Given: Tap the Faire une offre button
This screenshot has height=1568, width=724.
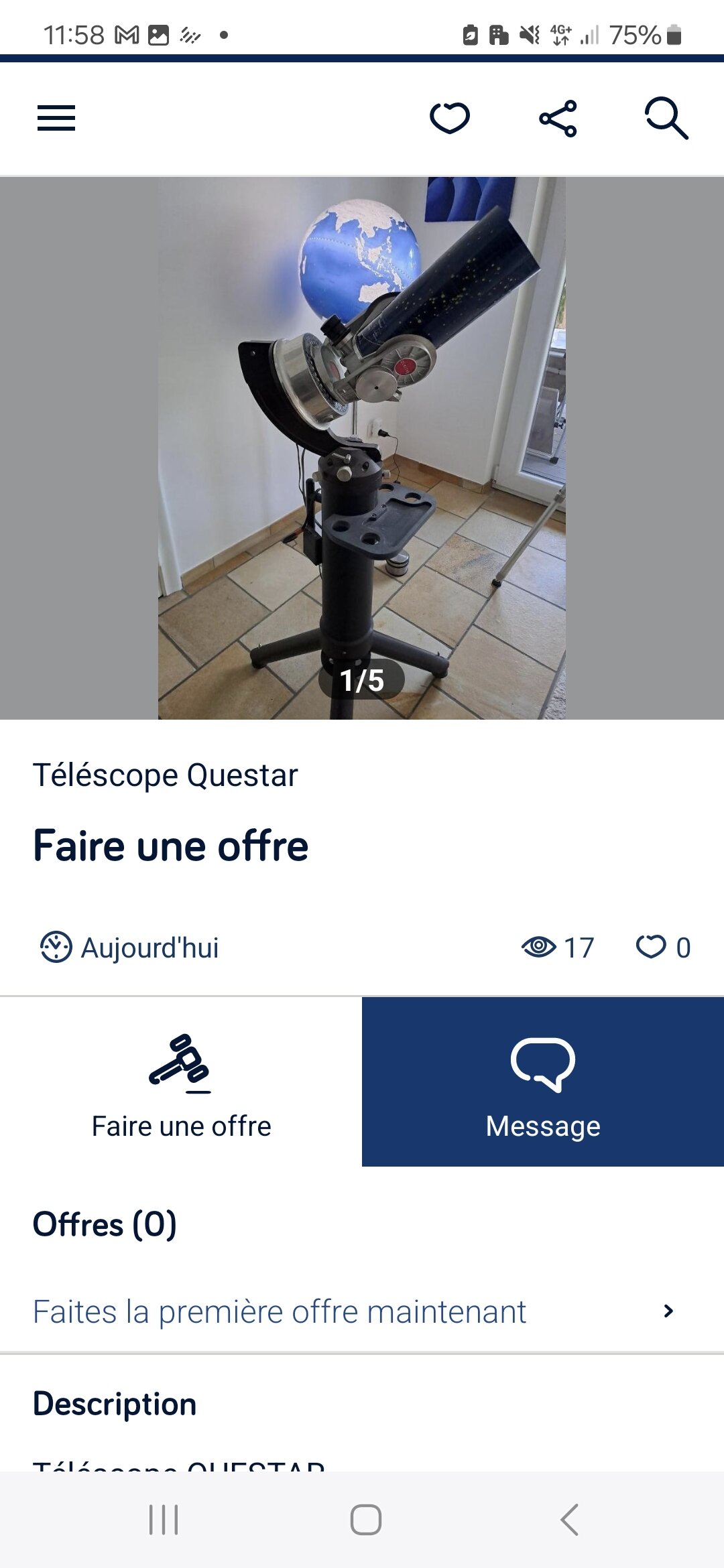Looking at the screenshot, I should tap(181, 1082).
